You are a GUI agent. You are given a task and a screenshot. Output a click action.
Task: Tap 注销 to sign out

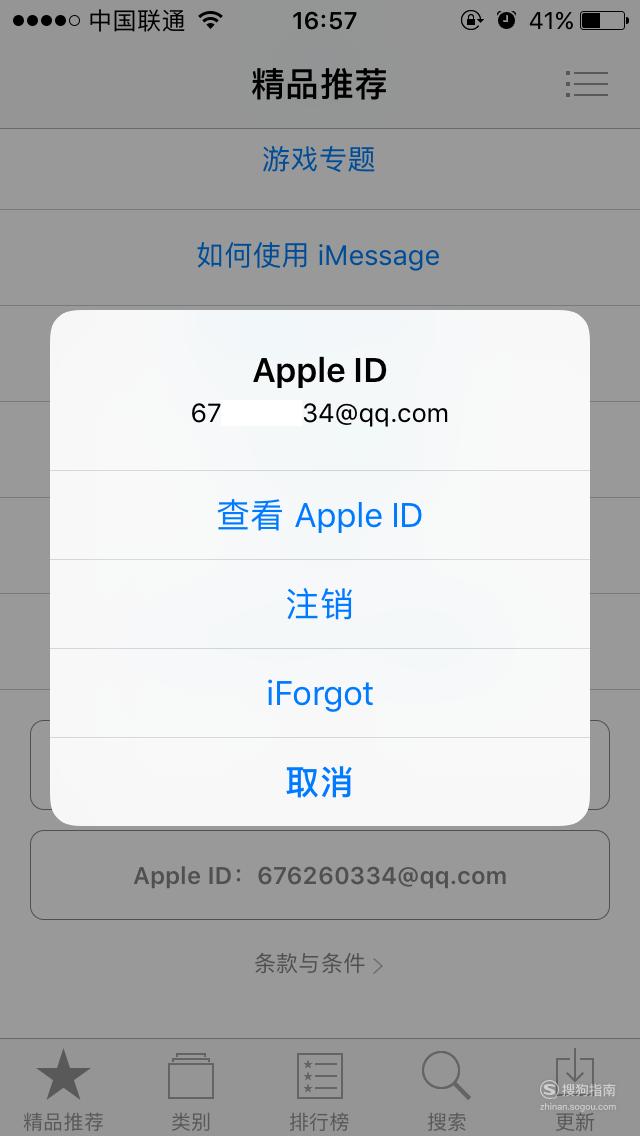coord(320,604)
